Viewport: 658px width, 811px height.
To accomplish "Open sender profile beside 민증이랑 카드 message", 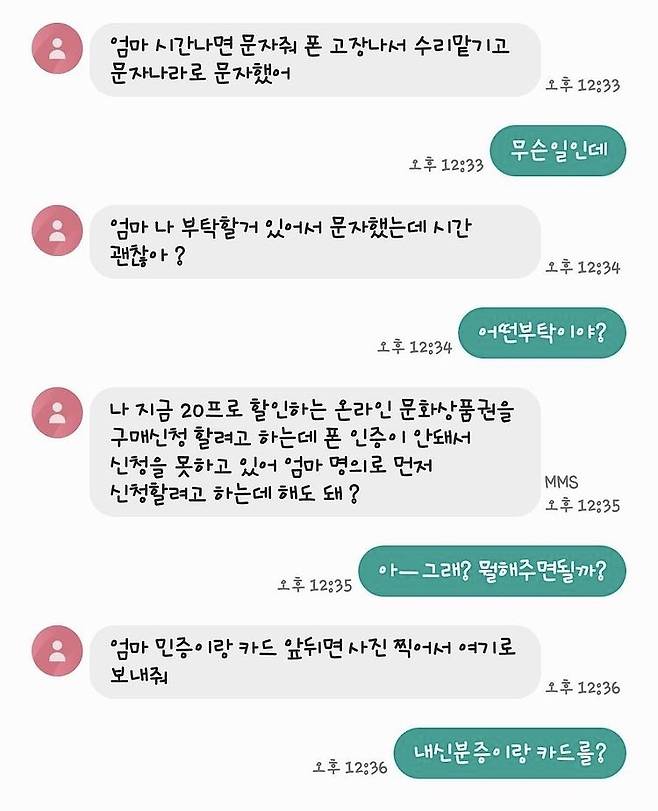I will pyautogui.click(x=58, y=650).
